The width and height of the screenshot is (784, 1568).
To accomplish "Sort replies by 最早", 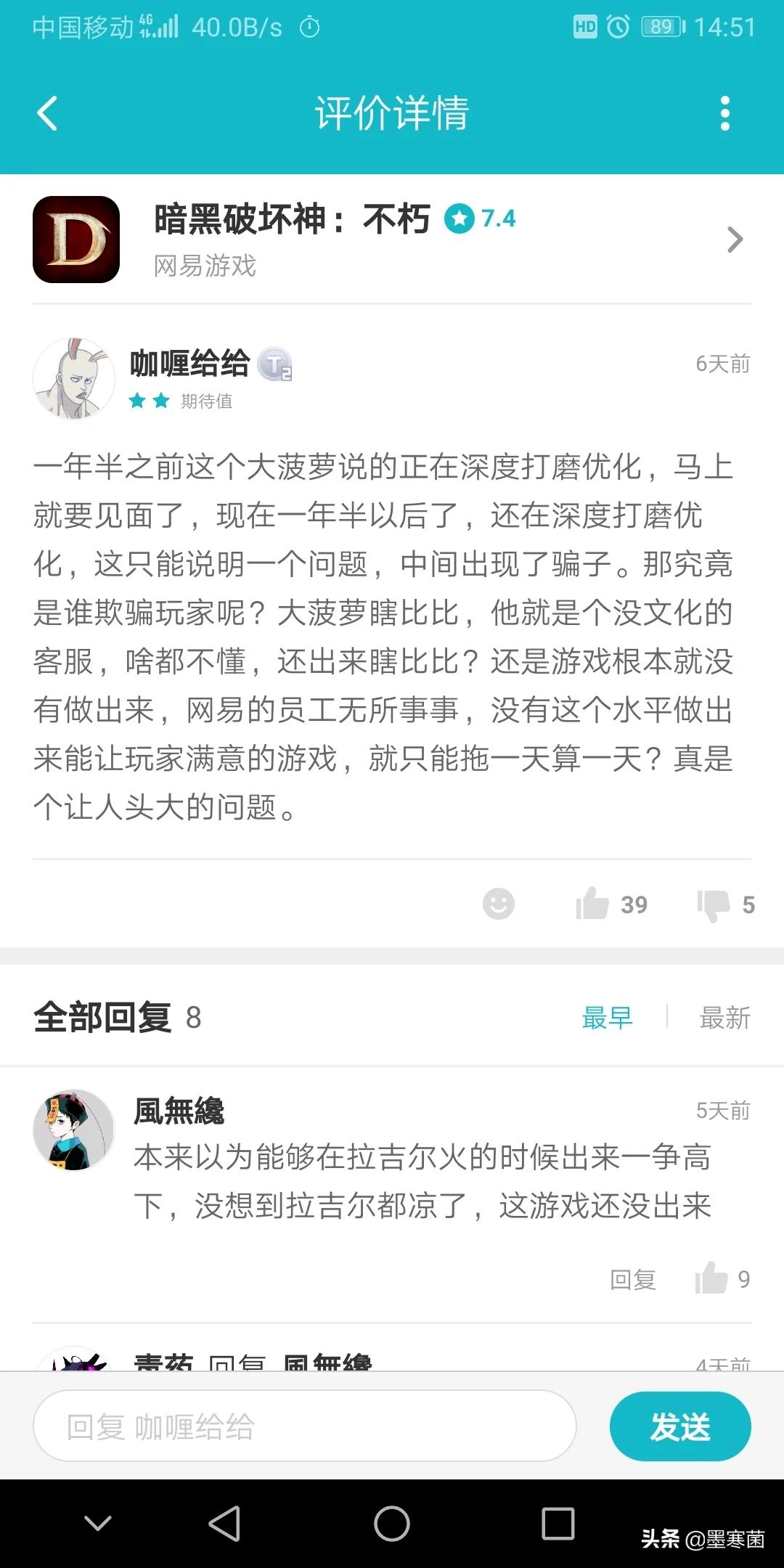I will tap(607, 1018).
